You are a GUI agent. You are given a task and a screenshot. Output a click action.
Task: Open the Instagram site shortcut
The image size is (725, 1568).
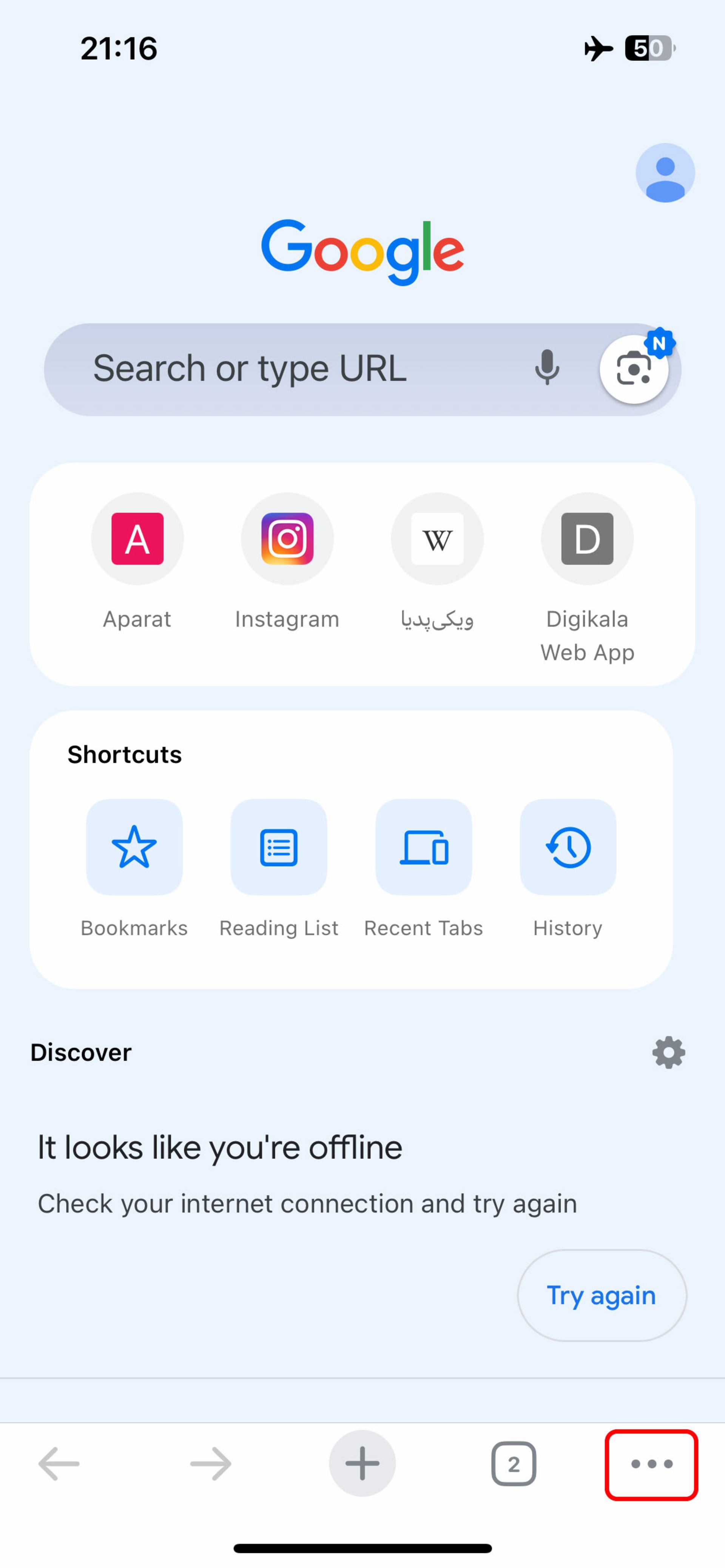287,539
